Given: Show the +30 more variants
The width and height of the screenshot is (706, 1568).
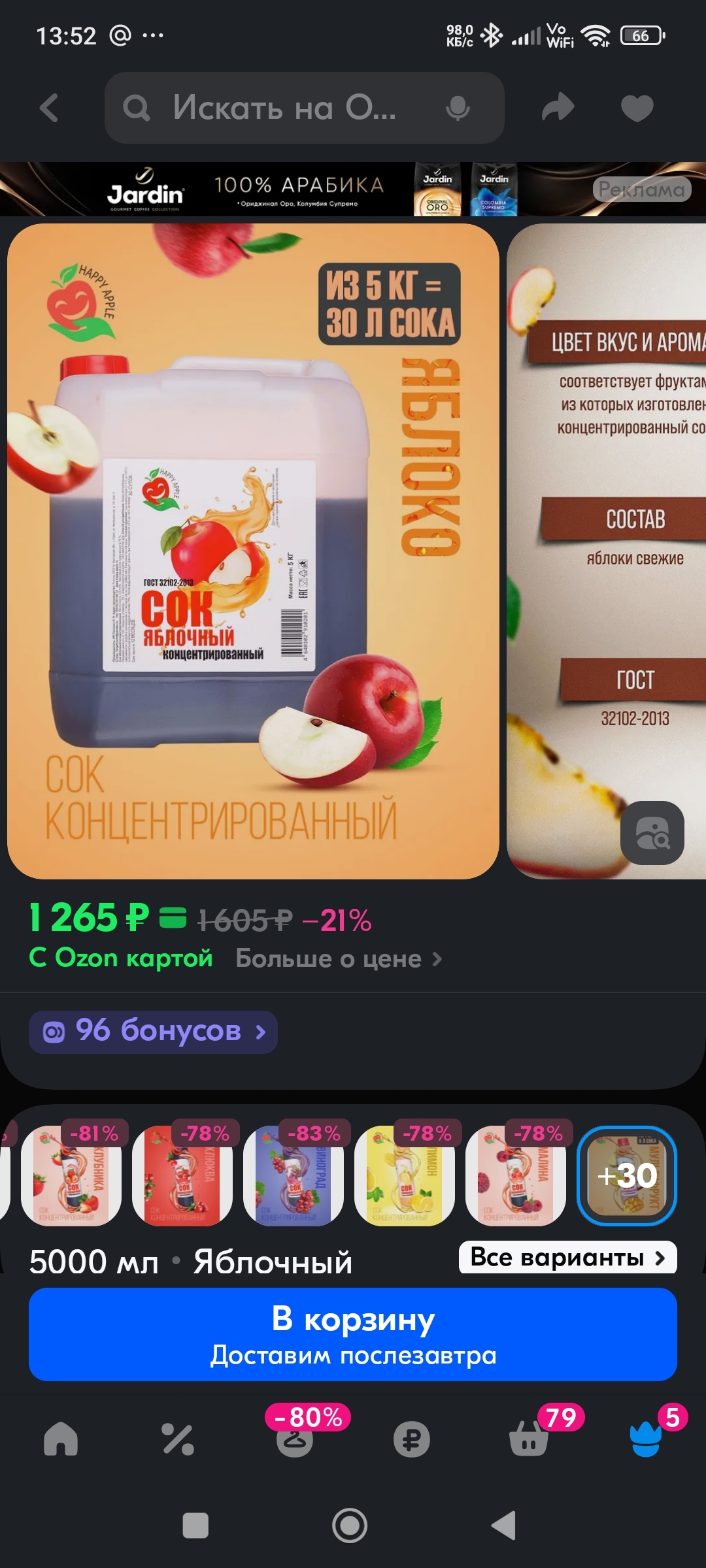Looking at the screenshot, I should [x=626, y=1175].
